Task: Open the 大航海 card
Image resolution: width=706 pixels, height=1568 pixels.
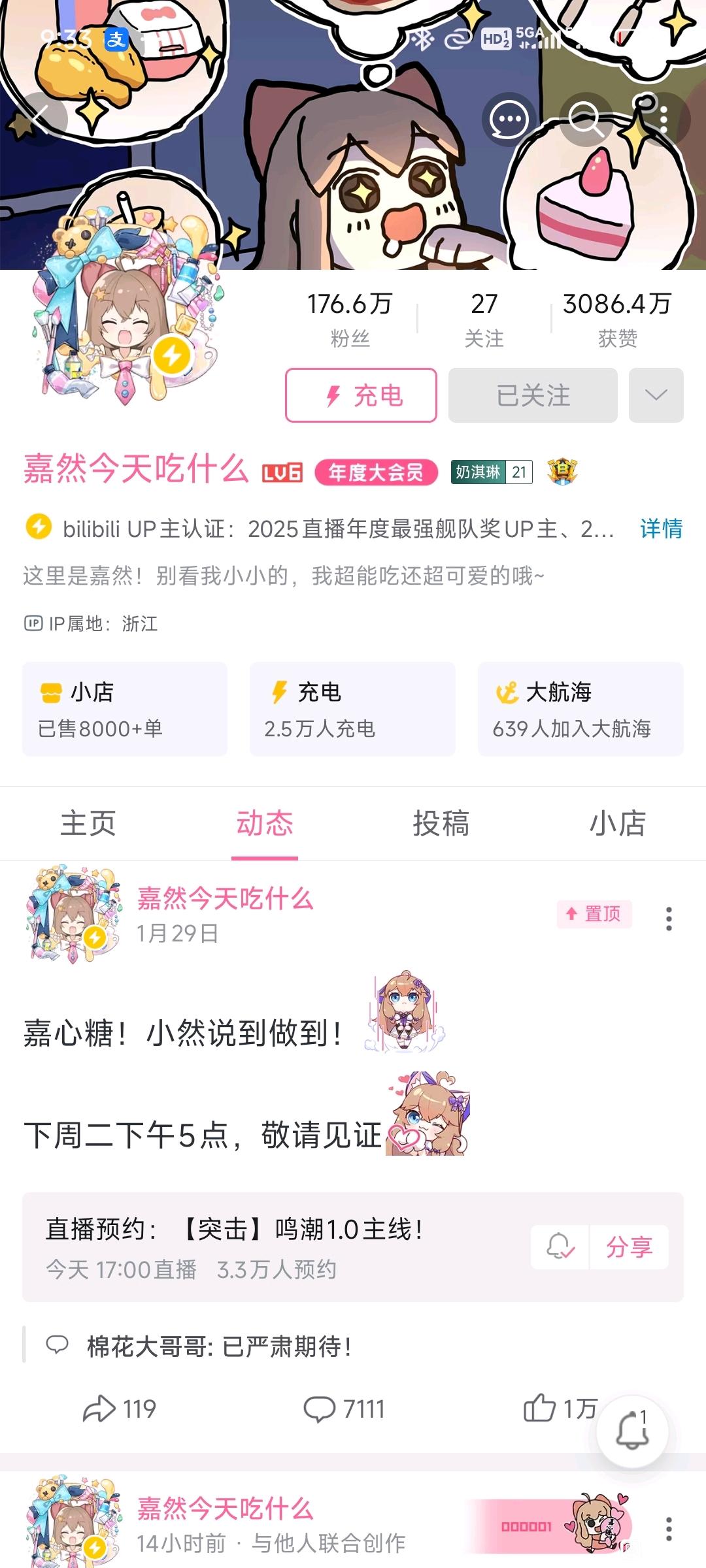Action: coord(580,709)
